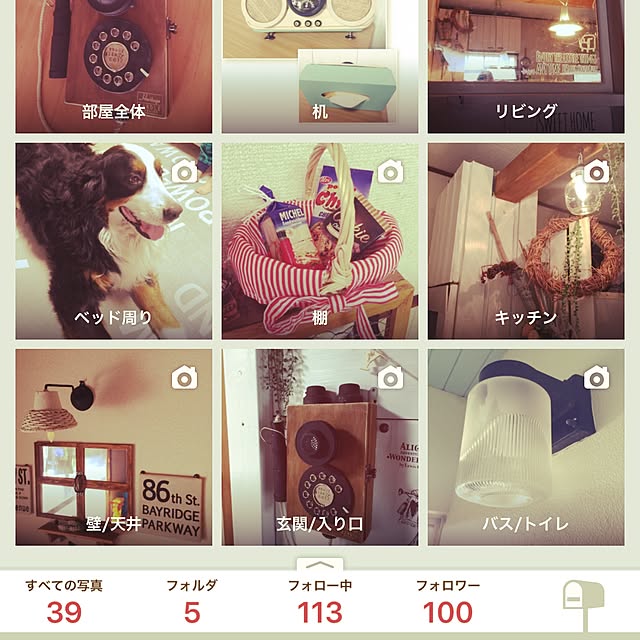The height and width of the screenshot is (640, 640).
Task: Open the リビング category tile
Action: tap(526, 65)
